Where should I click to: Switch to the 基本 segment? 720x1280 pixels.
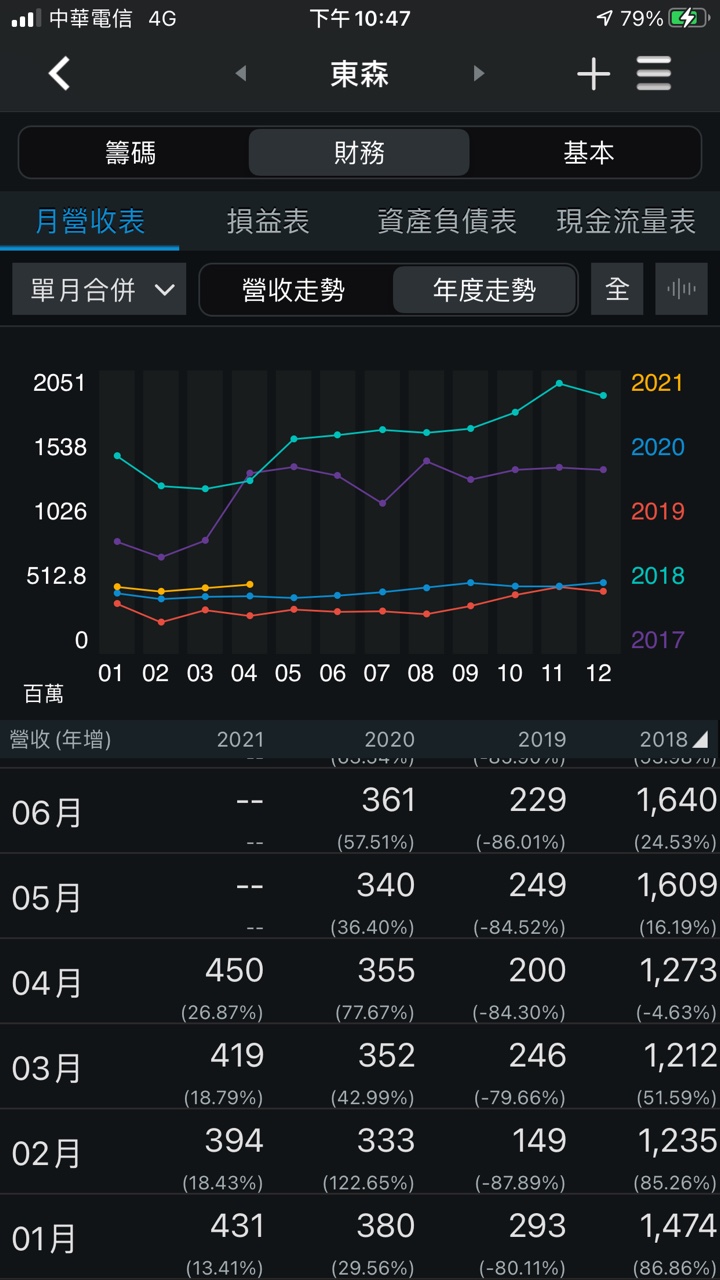(x=588, y=153)
